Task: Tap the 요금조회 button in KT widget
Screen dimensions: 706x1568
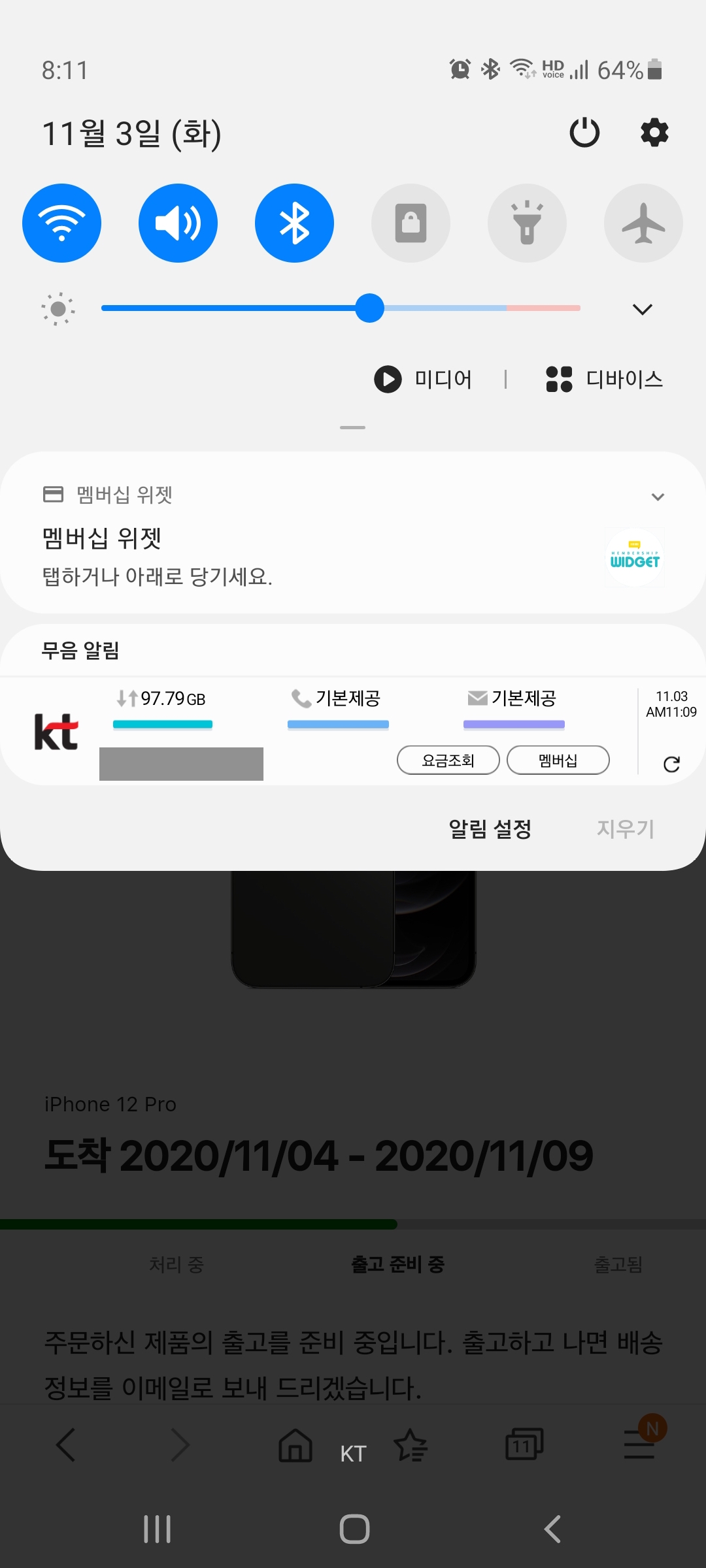Action: pyautogui.click(x=448, y=760)
